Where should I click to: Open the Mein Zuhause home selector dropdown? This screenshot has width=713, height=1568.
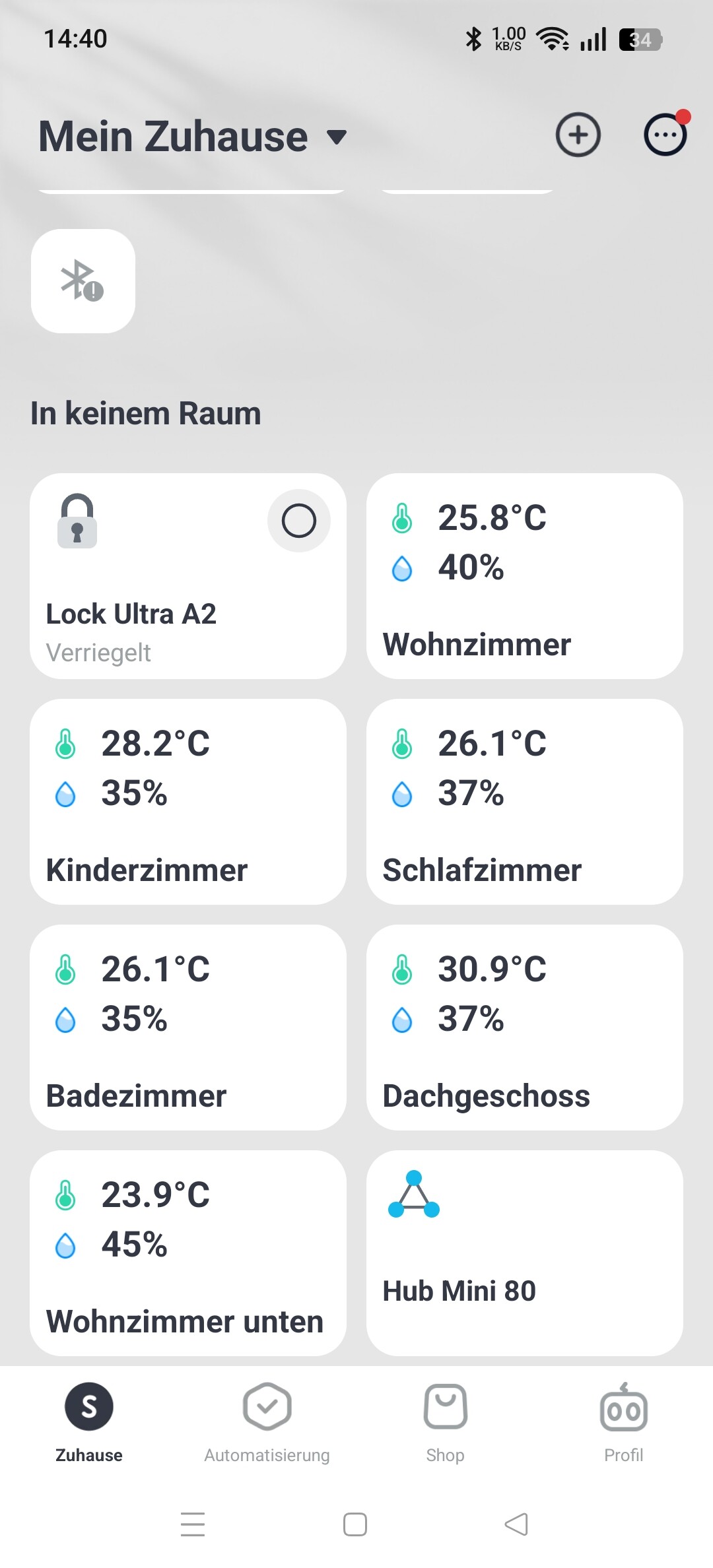[193, 137]
